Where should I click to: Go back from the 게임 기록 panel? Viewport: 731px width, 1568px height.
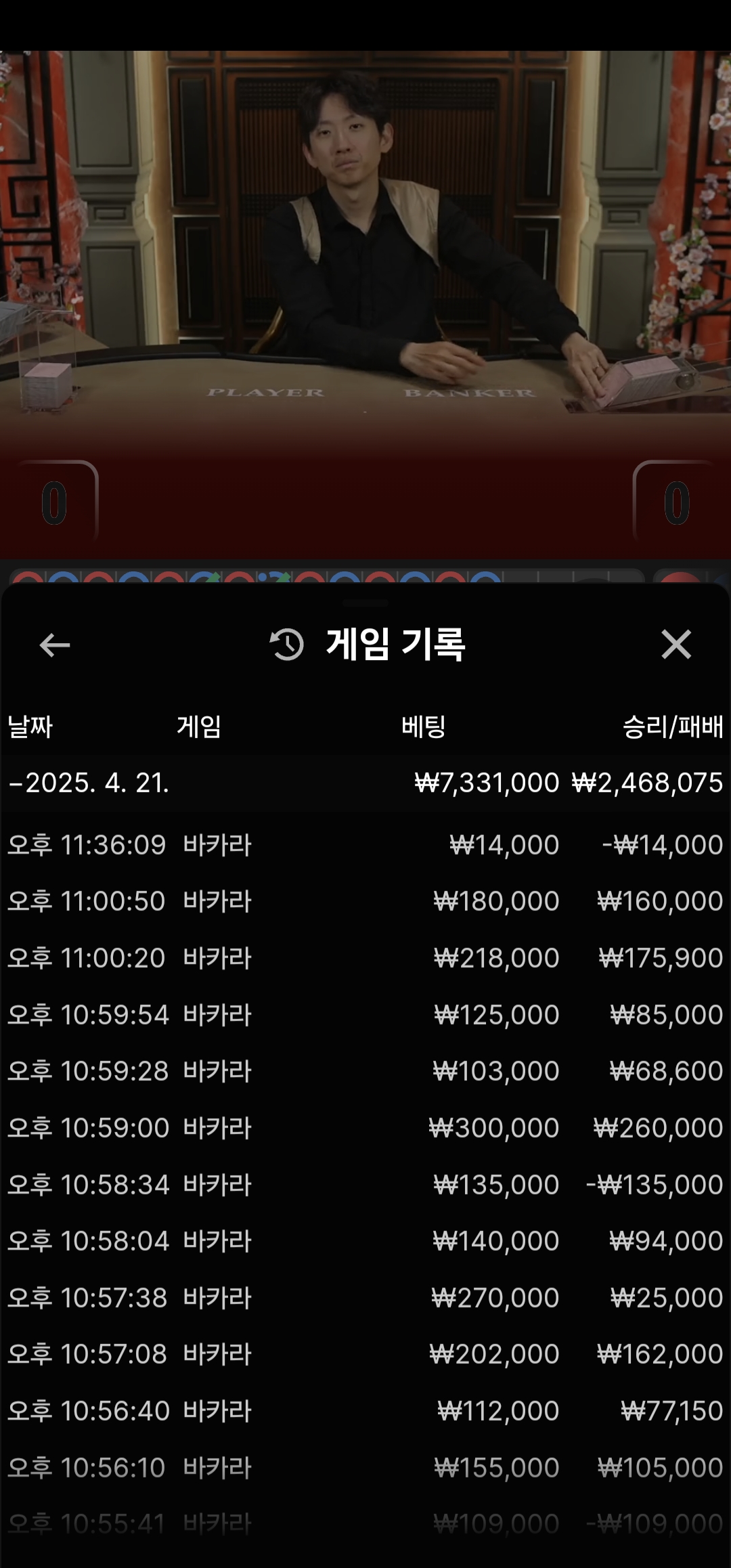point(55,645)
